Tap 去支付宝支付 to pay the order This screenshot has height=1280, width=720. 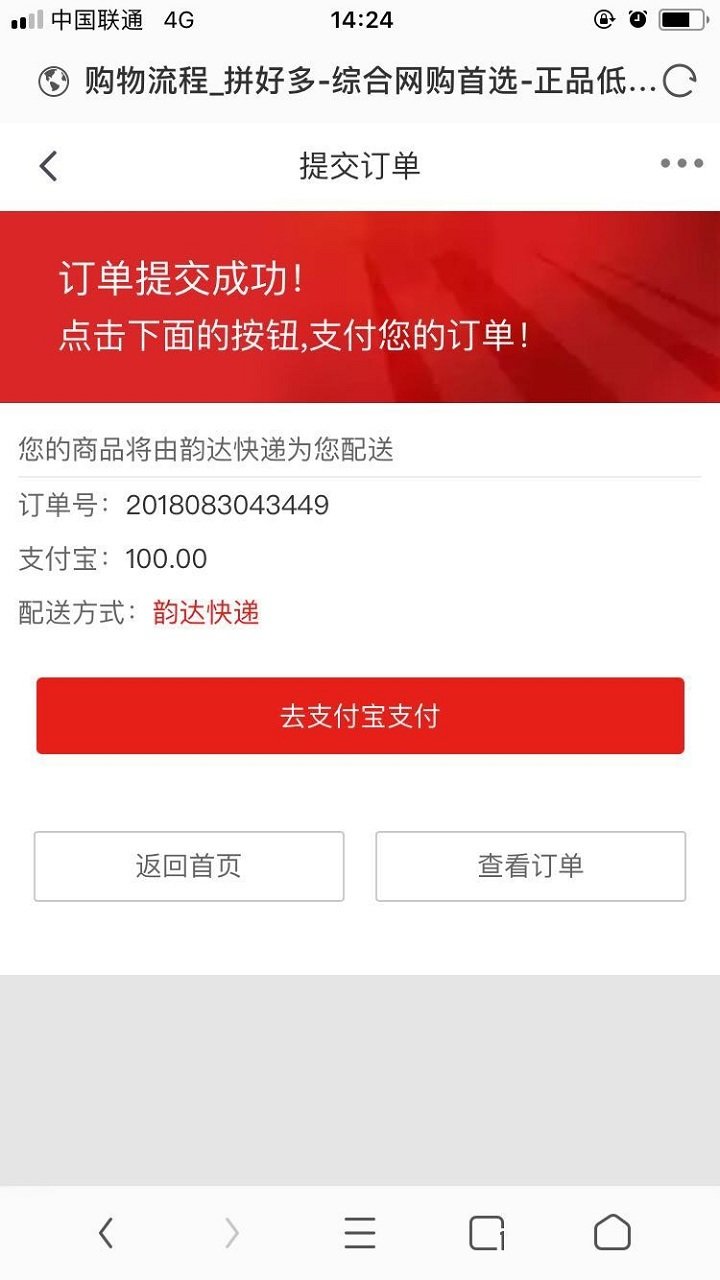click(360, 716)
